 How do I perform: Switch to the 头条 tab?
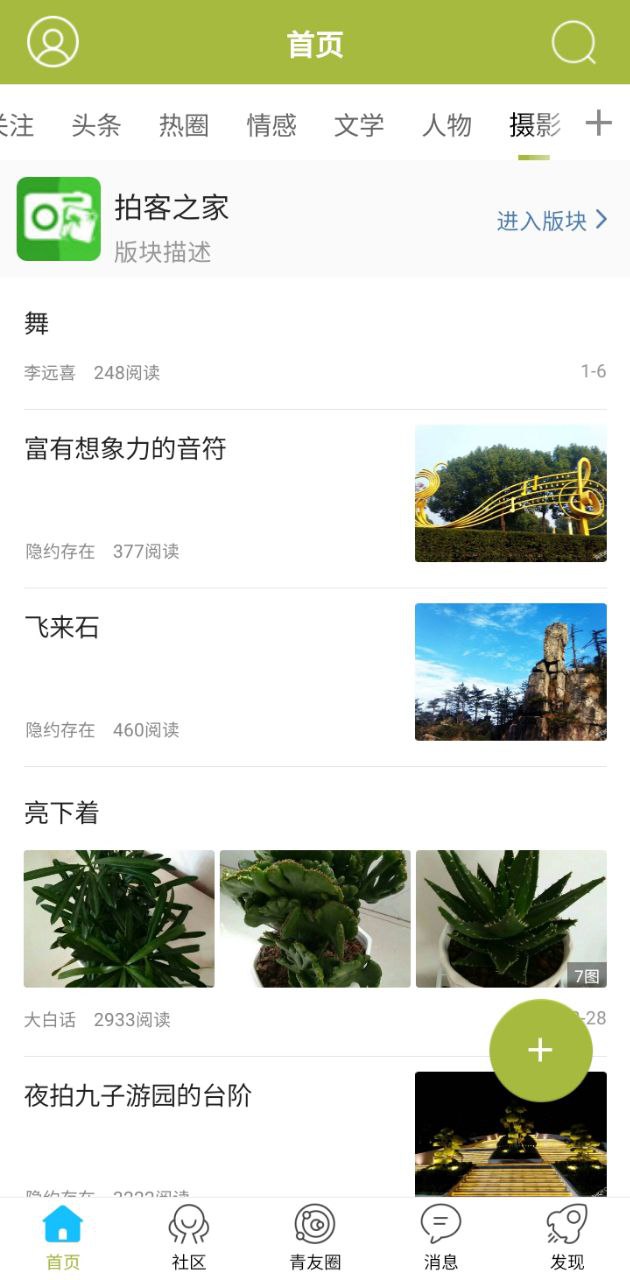96,125
